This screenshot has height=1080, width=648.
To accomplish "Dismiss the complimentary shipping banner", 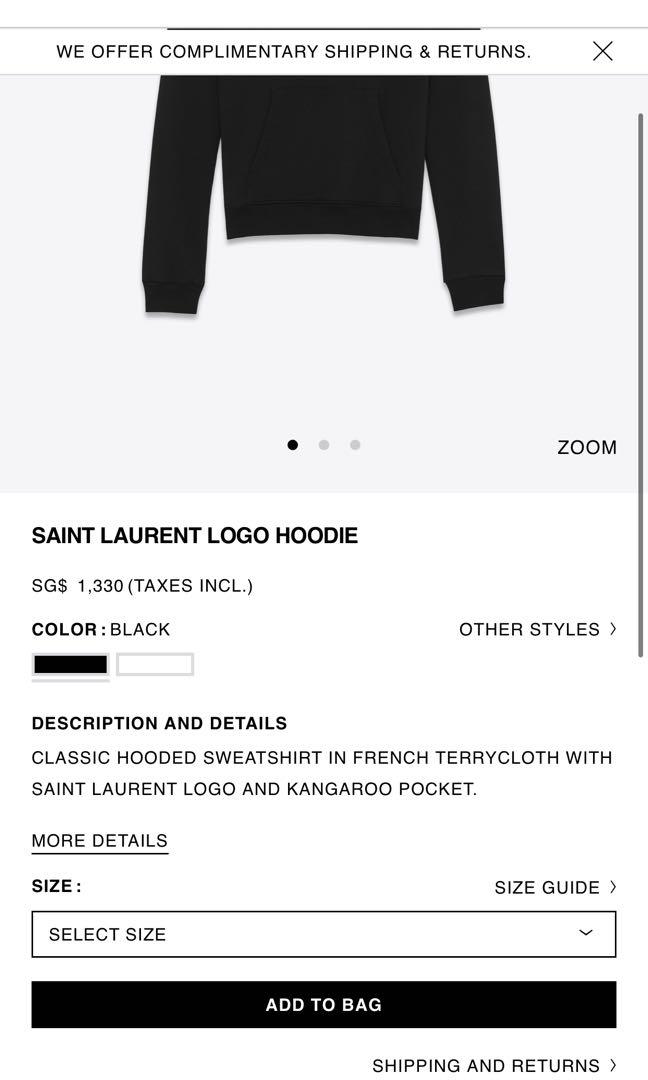I will coord(602,51).
